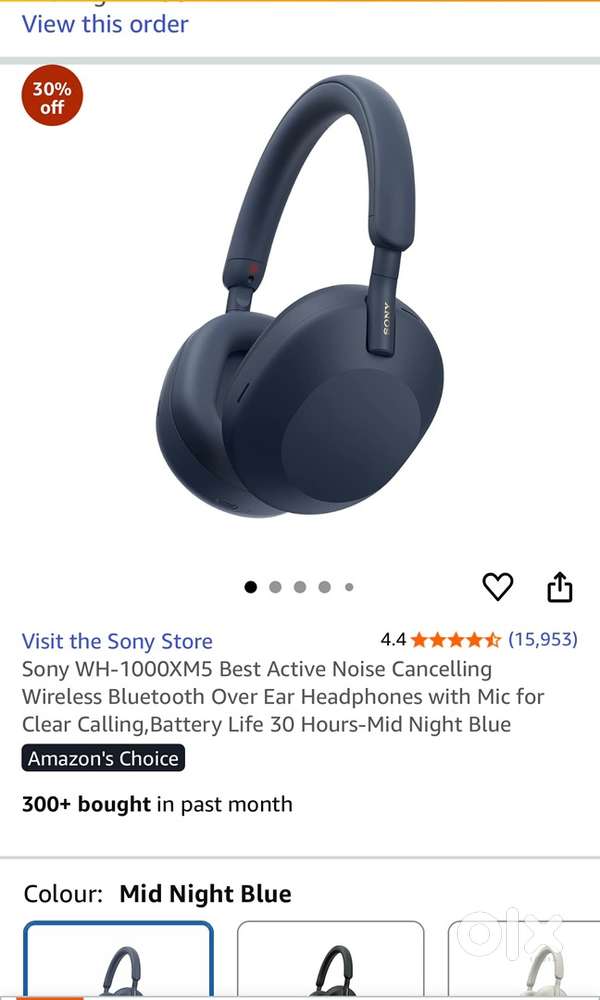Jump to the second product image dot

275,587
